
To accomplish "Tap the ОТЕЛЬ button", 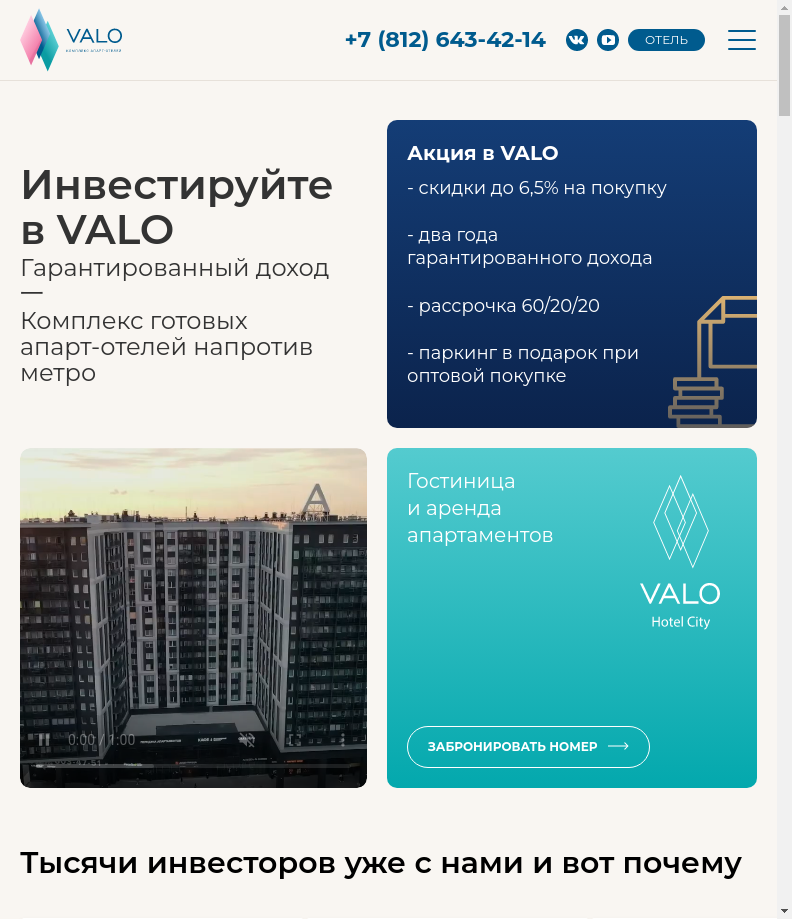I will [x=666, y=40].
